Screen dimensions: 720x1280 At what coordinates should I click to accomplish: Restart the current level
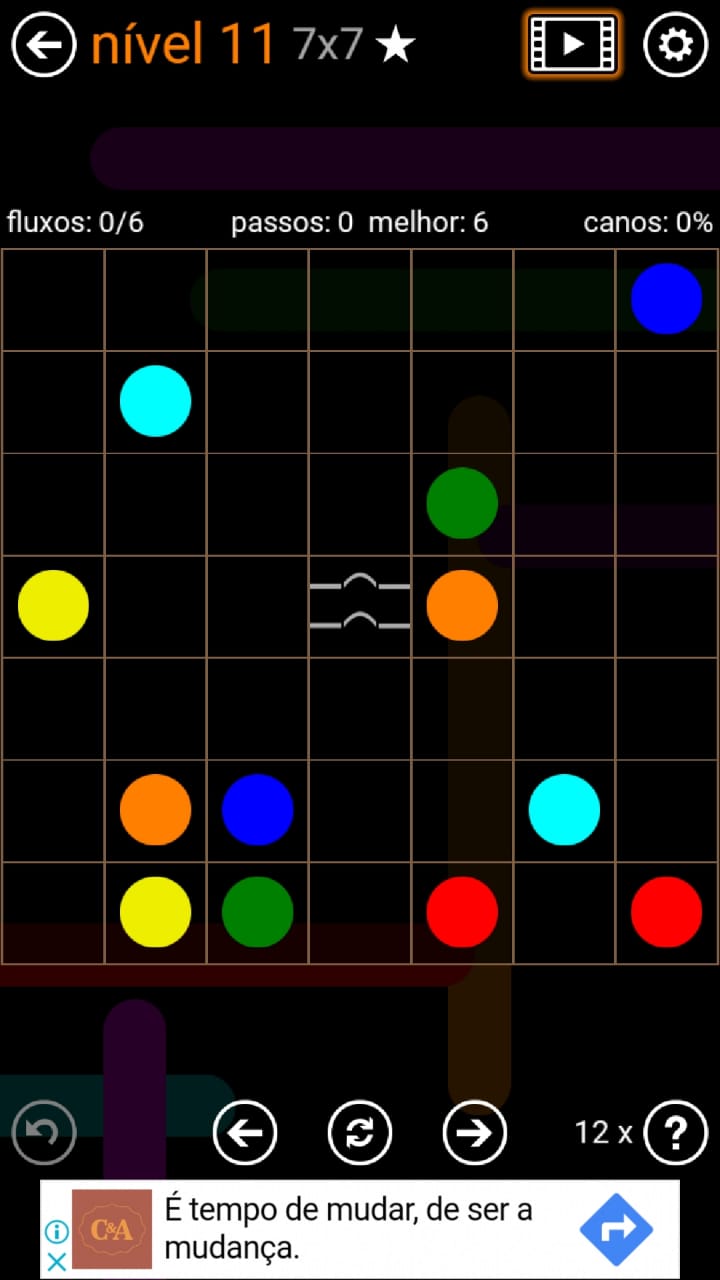(360, 1132)
